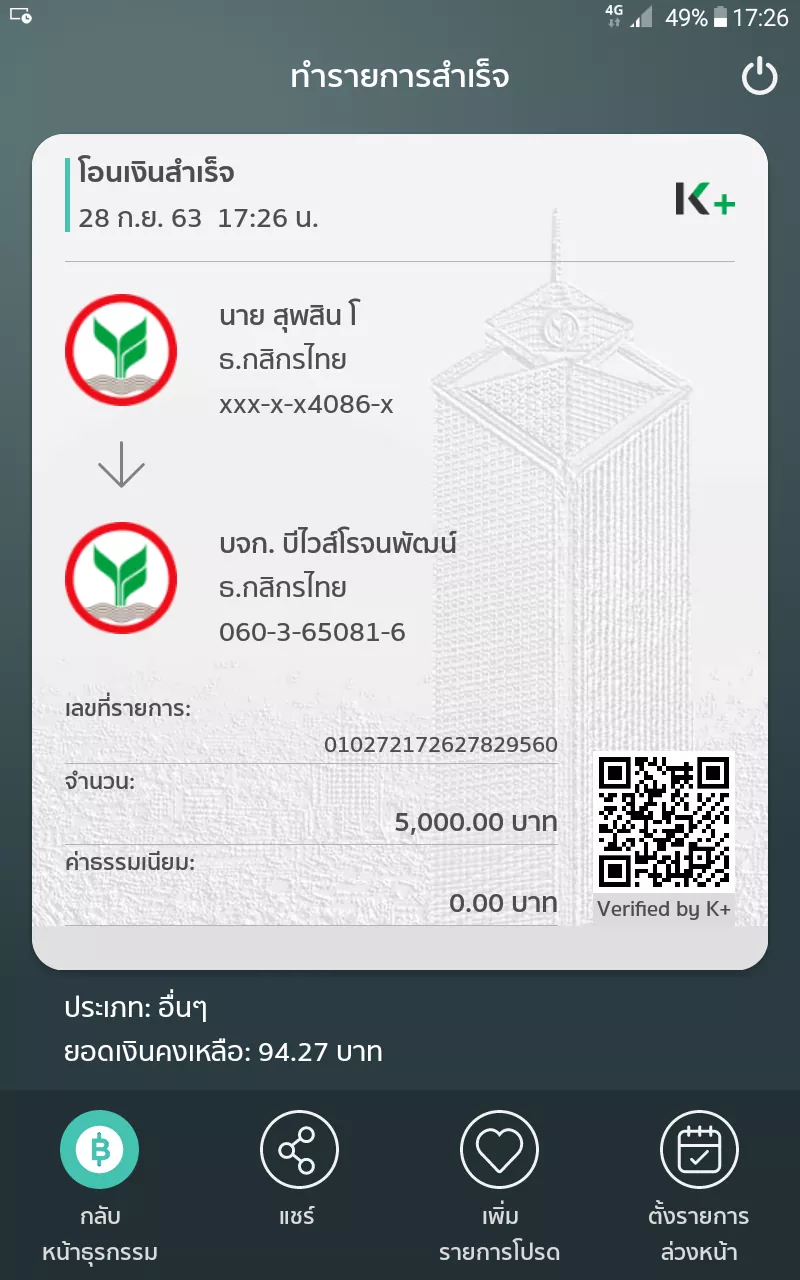800x1280 pixels.
Task: Tap the power logout icon
Action: [x=759, y=77]
